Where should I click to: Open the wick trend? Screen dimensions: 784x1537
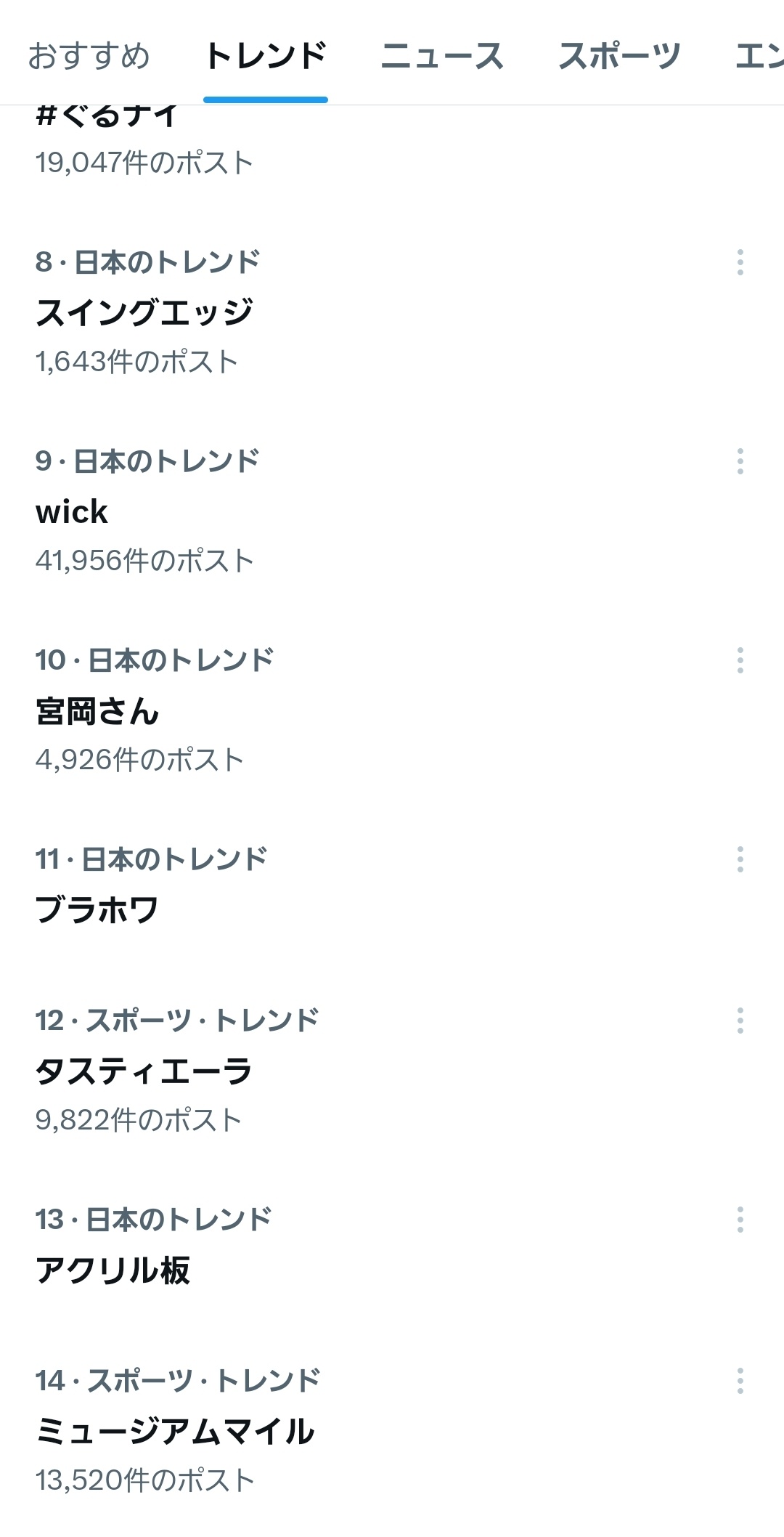pos(72,512)
